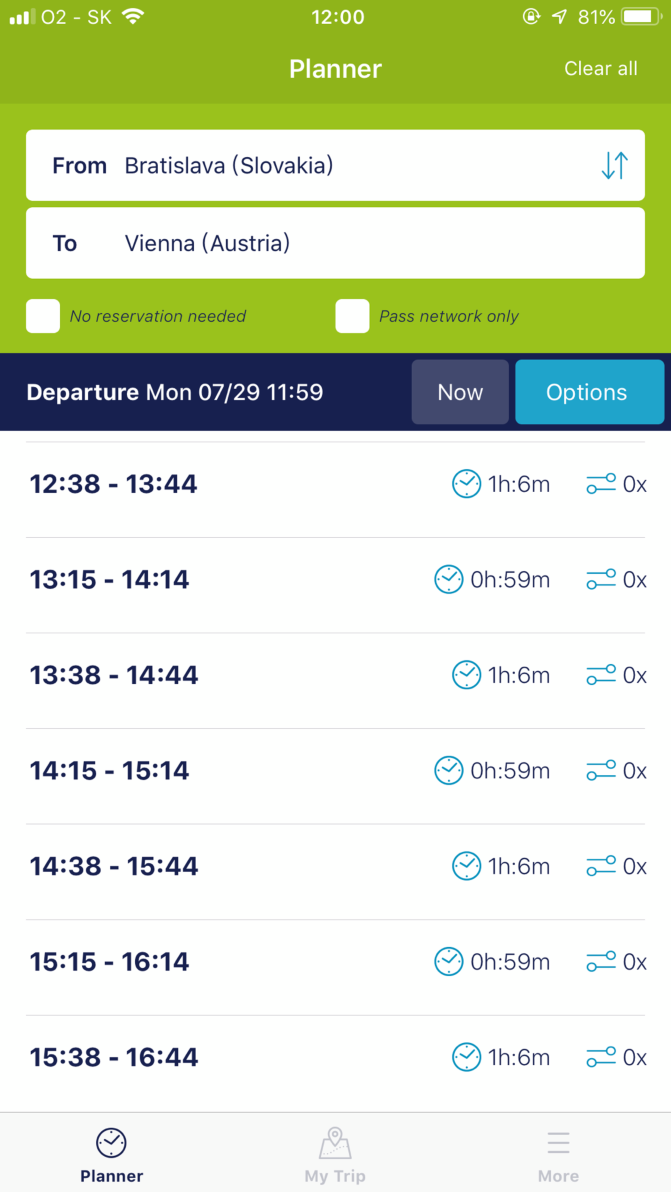
Task: Change the To destination Vienna
Action: [335, 243]
